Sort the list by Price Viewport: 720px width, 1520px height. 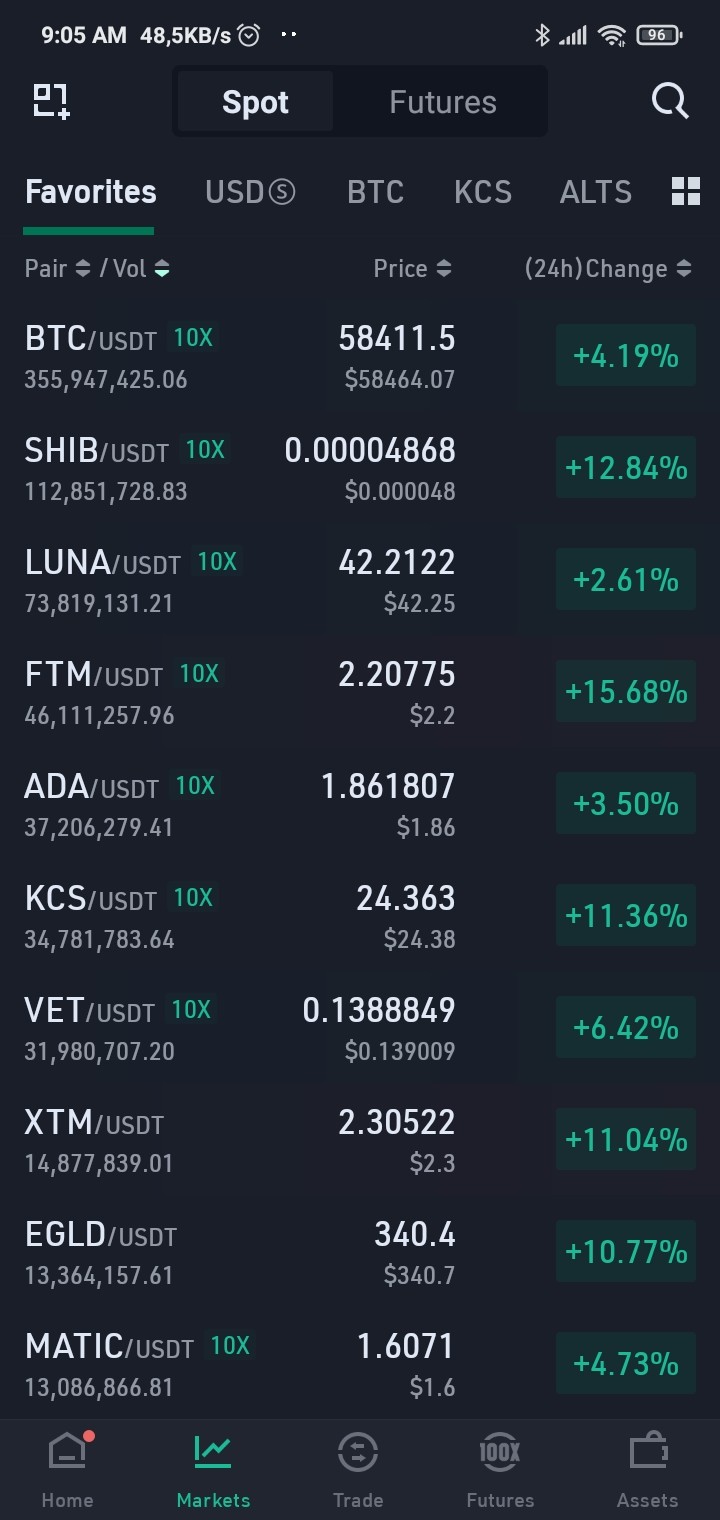click(412, 268)
